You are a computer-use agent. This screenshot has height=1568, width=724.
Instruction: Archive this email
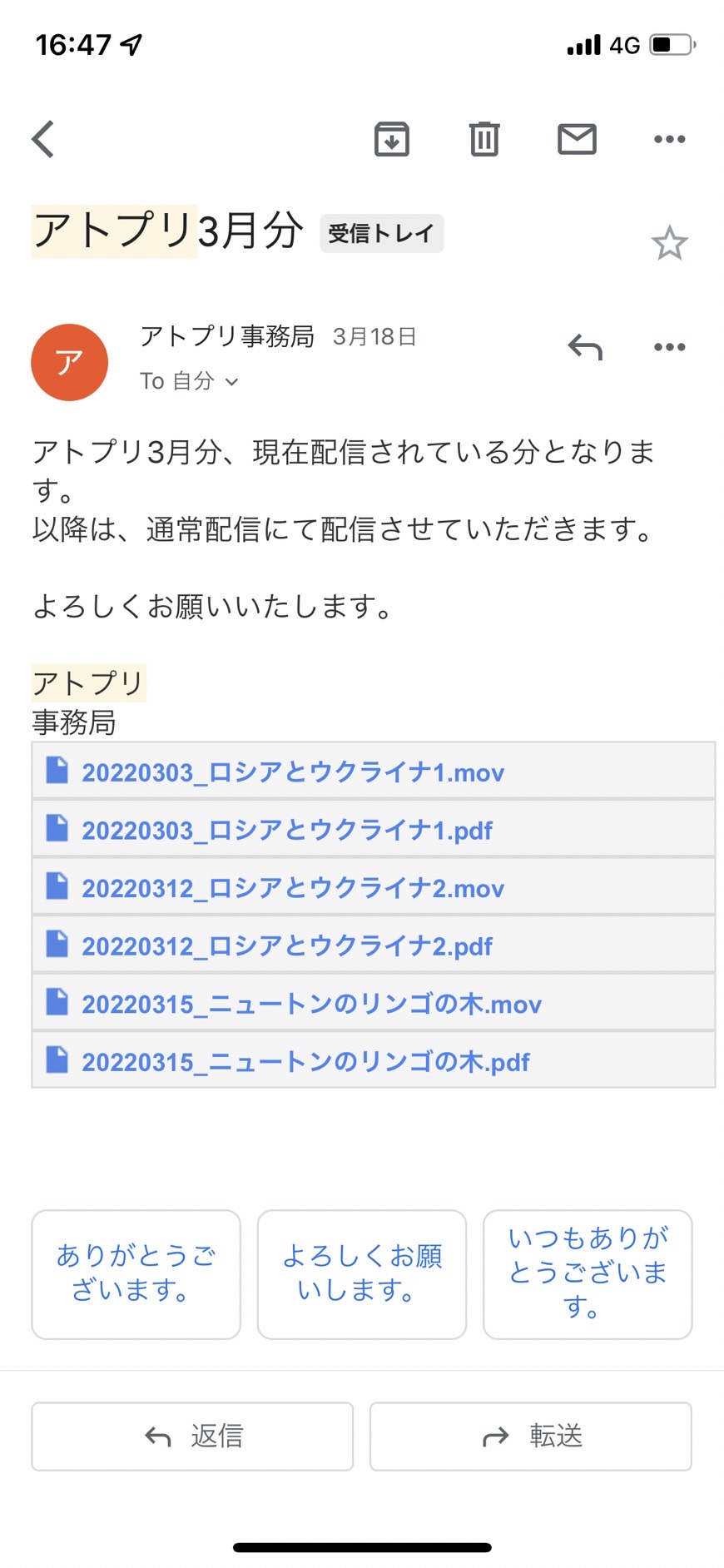(392, 139)
